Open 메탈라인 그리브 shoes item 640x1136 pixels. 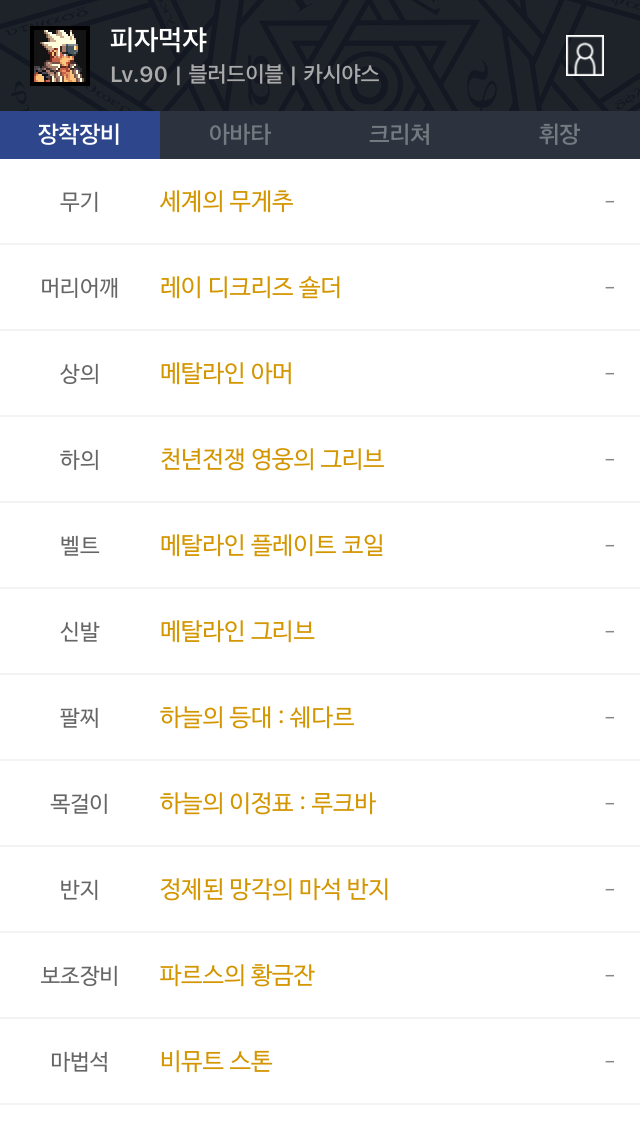(x=237, y=631)
